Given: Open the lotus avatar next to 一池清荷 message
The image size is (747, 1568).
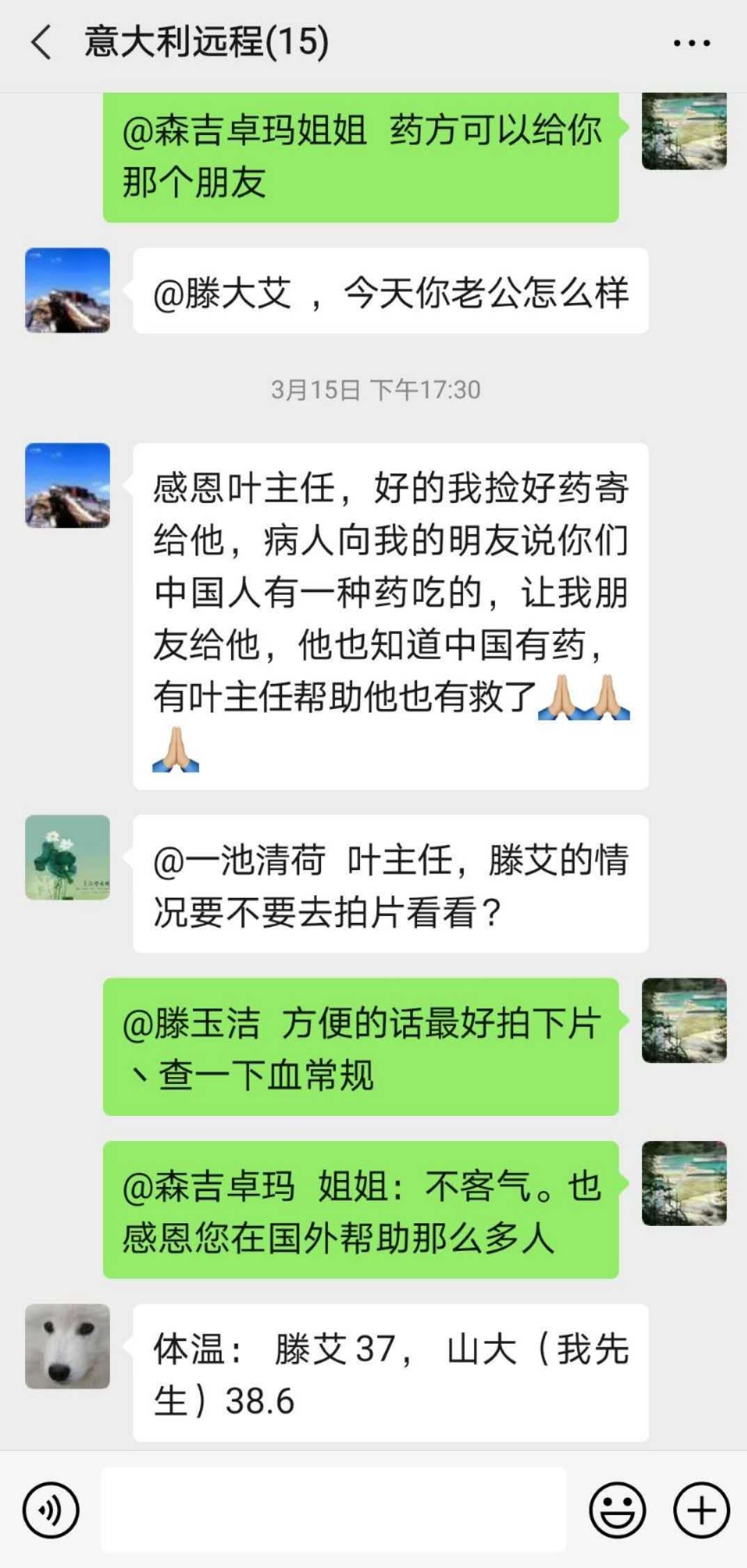Looking at the screenshot, I should 68,857.
